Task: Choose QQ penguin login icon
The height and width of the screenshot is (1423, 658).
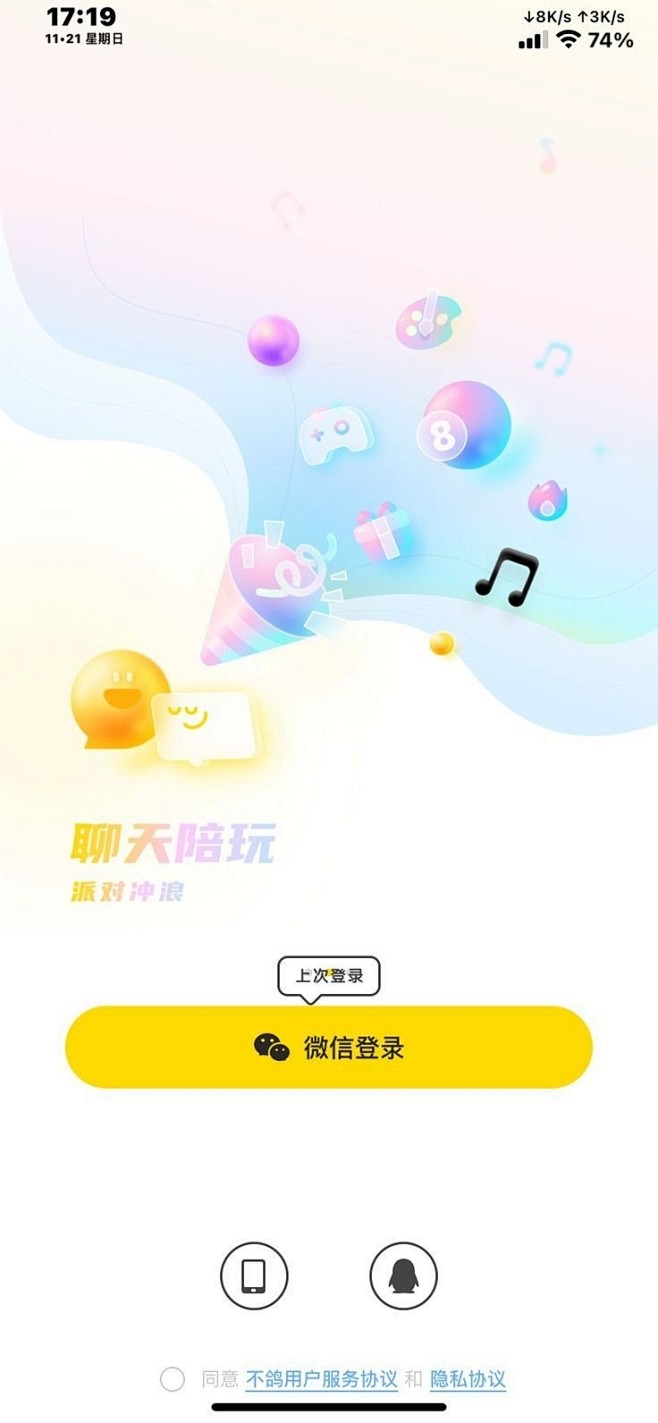Action: click(403, 1275)
